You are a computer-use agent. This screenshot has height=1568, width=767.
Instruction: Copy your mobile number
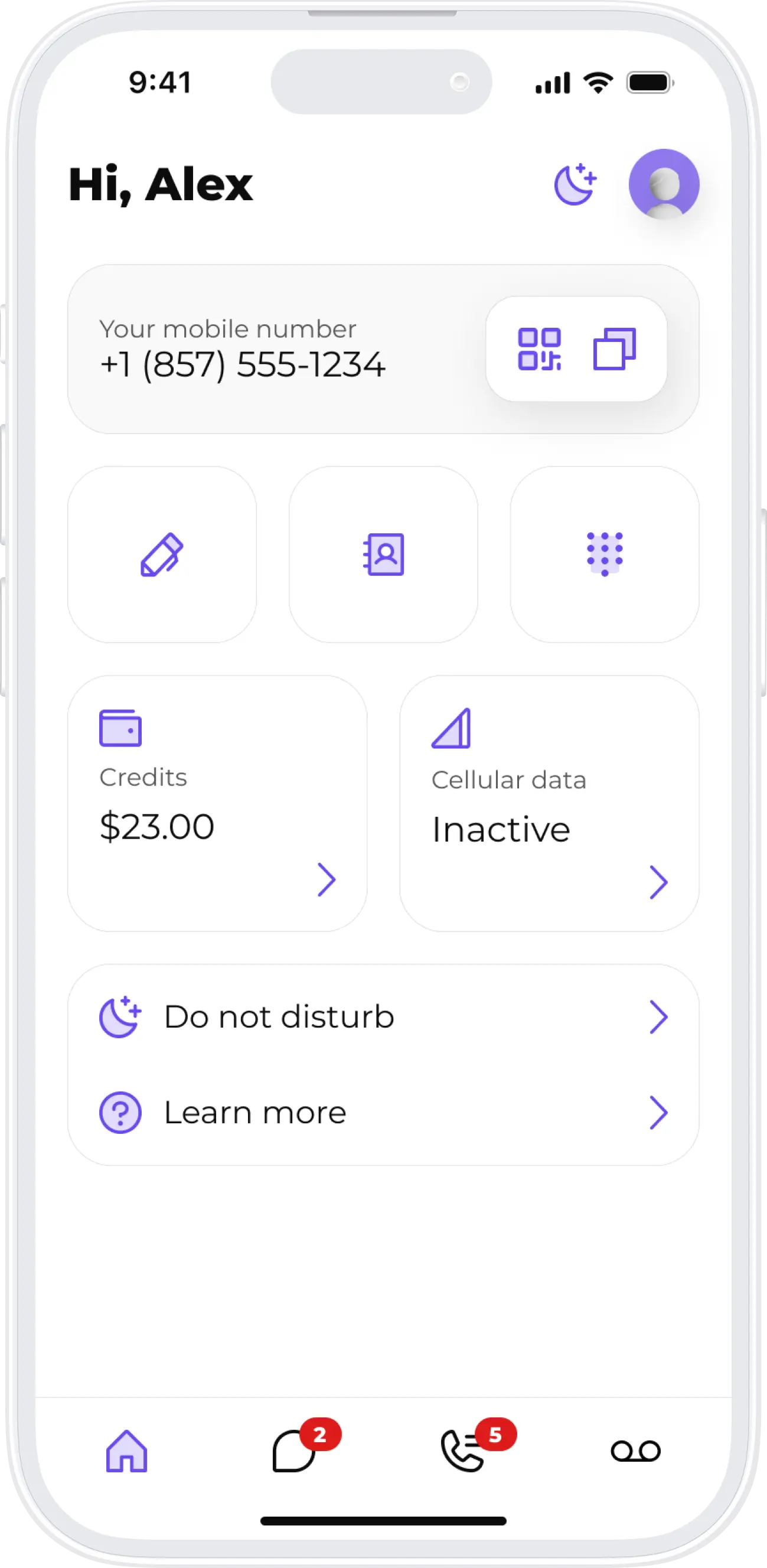(614, 349)
